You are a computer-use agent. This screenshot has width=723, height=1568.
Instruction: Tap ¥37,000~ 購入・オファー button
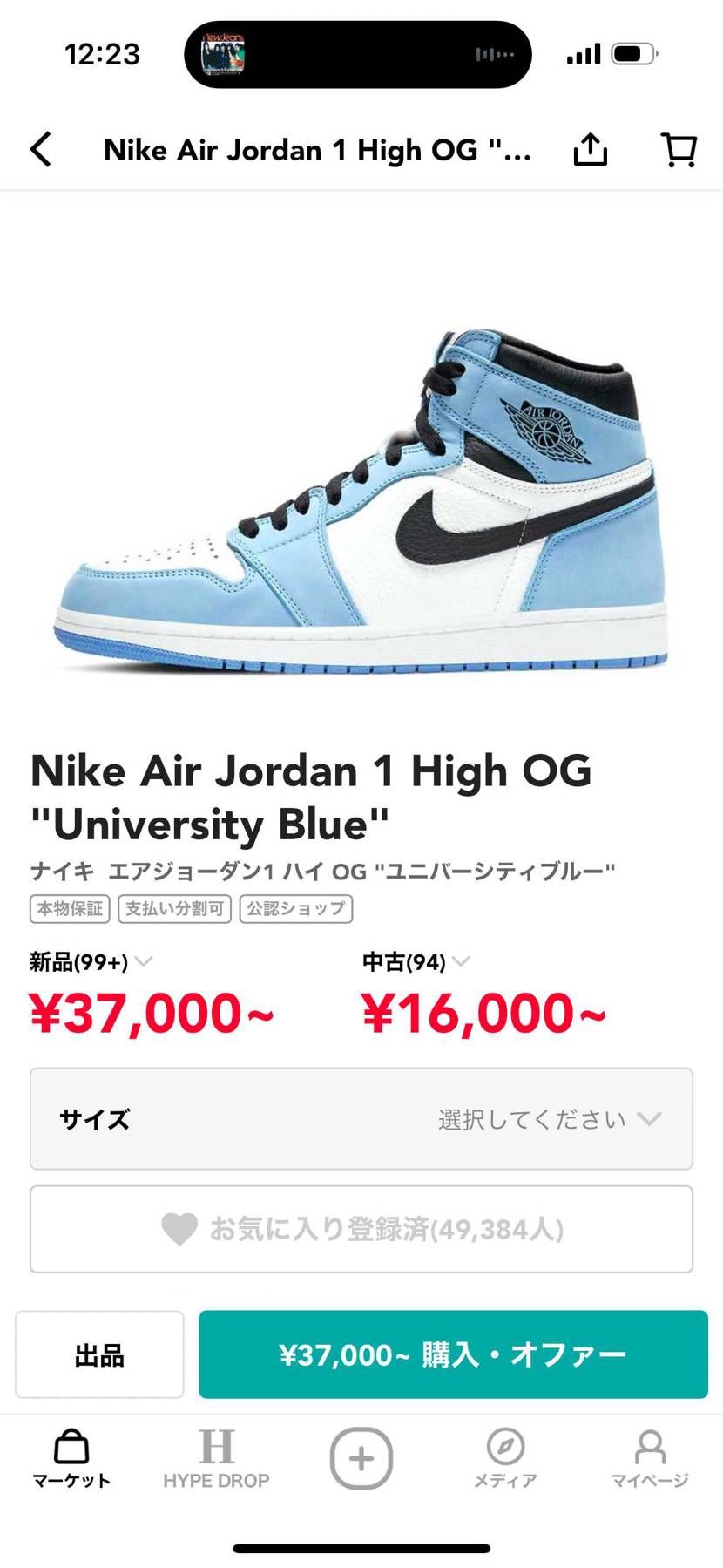click(x=453, y=1354)
